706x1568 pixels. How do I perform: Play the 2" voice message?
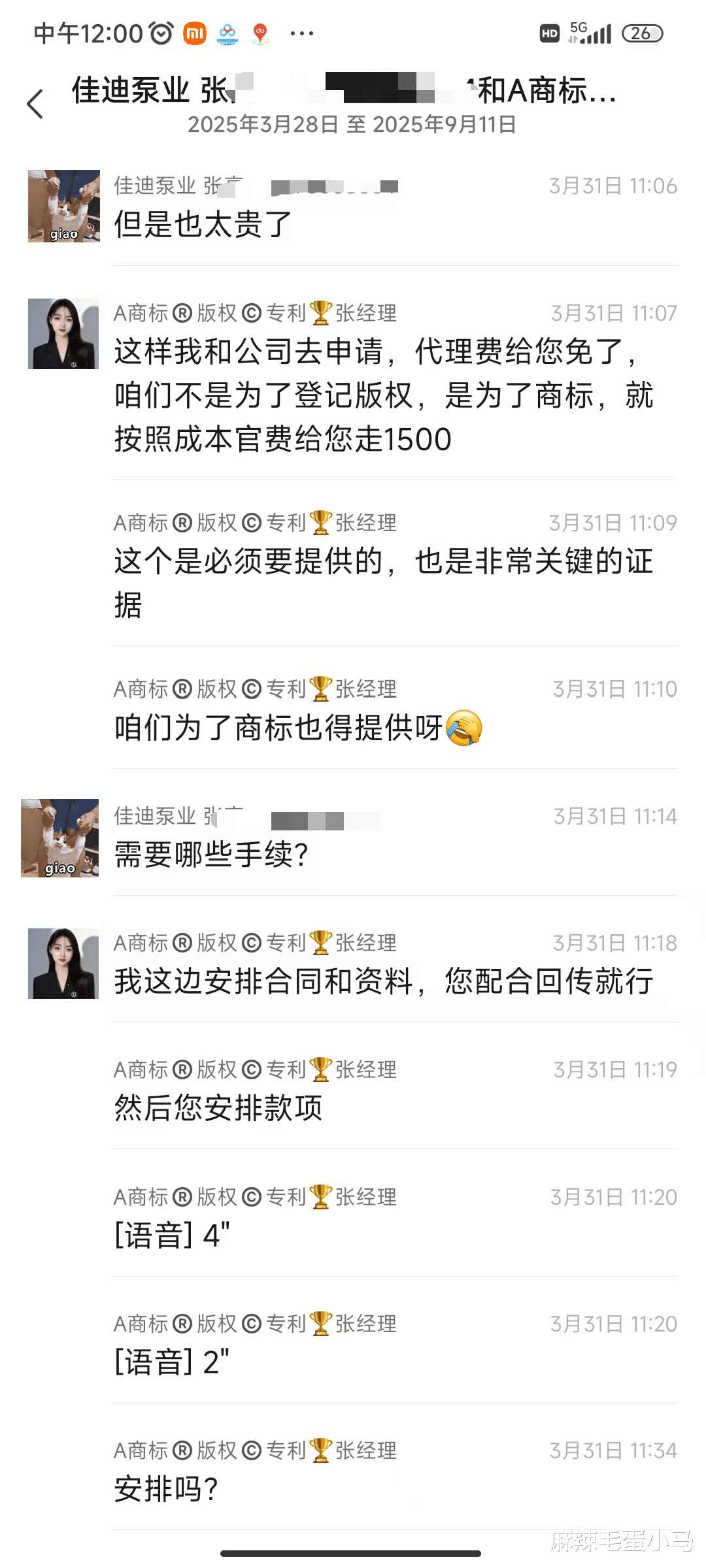173,1363
